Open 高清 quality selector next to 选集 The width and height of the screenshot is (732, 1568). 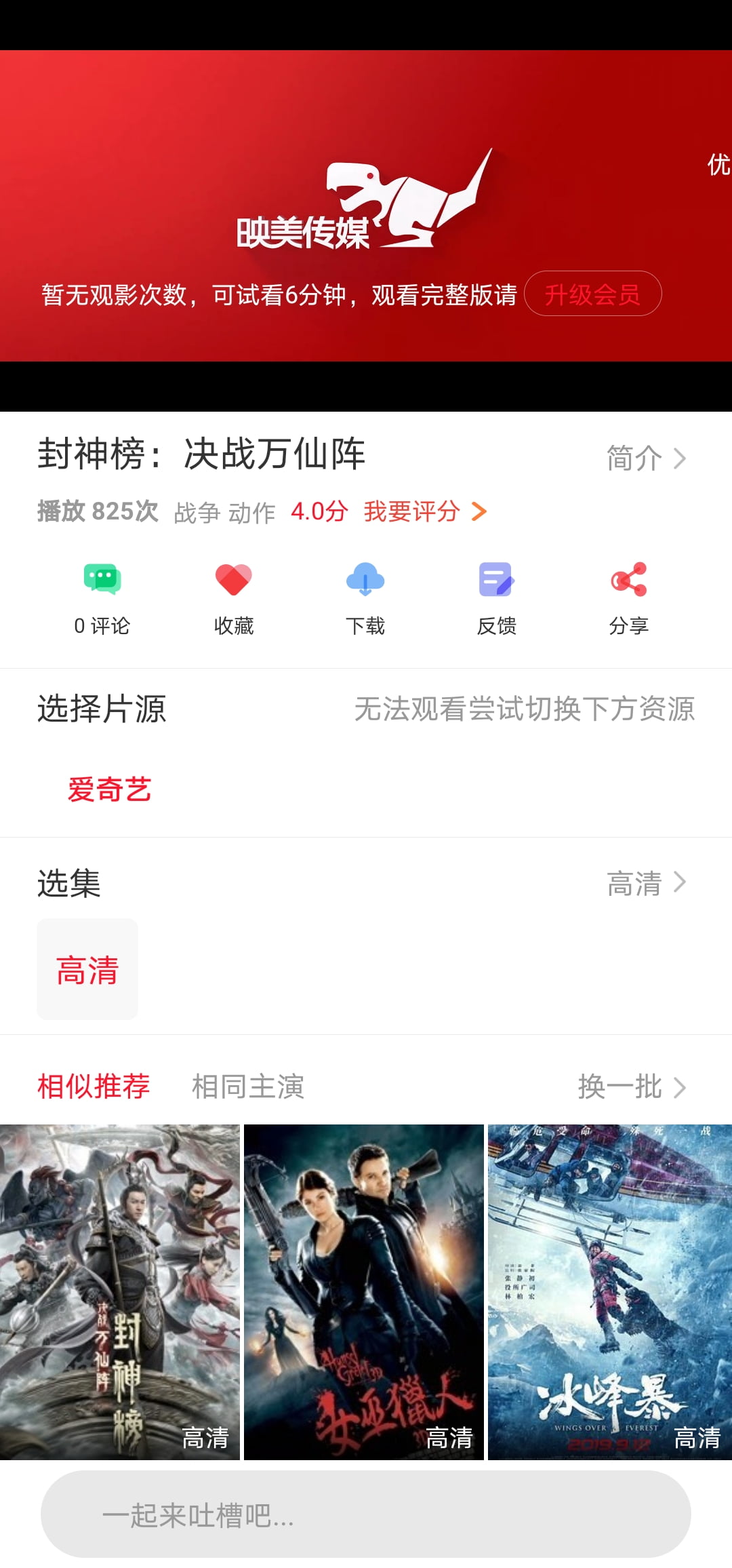pos(645,883)
